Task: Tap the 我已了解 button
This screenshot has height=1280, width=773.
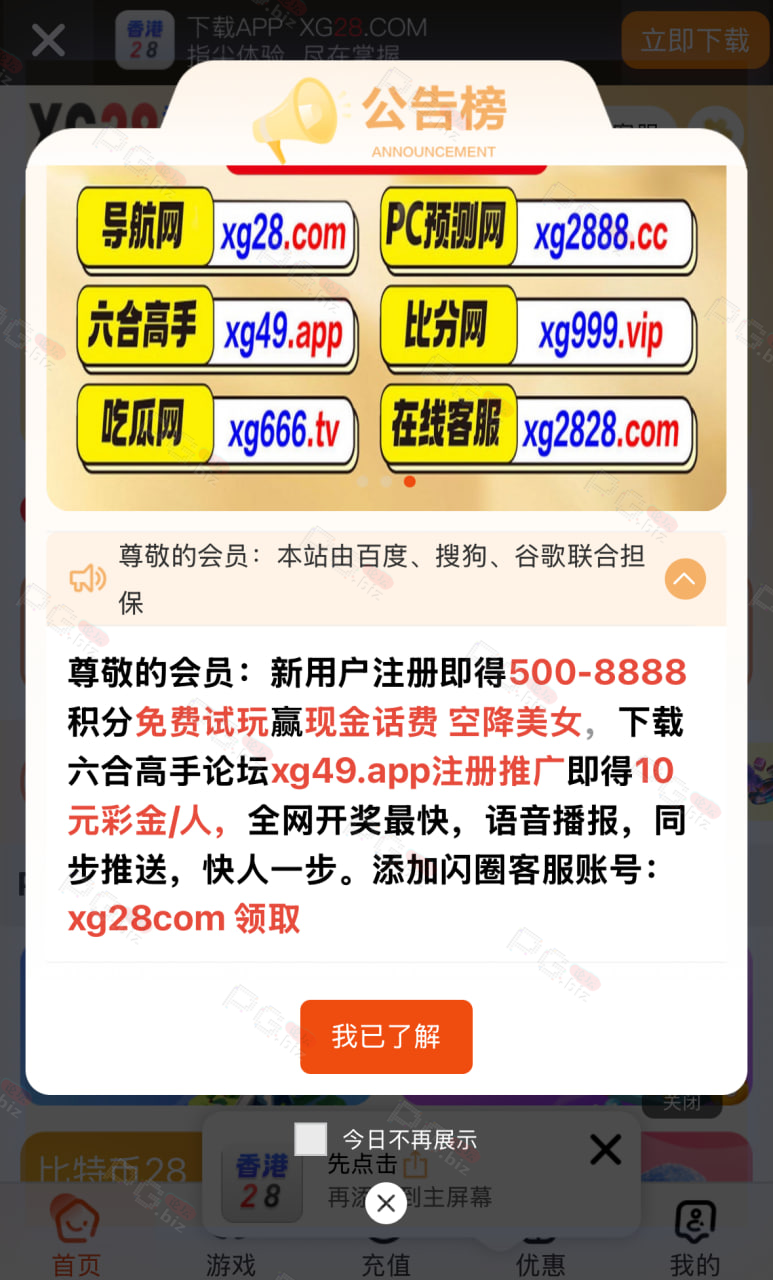Action: point(386,1037)
